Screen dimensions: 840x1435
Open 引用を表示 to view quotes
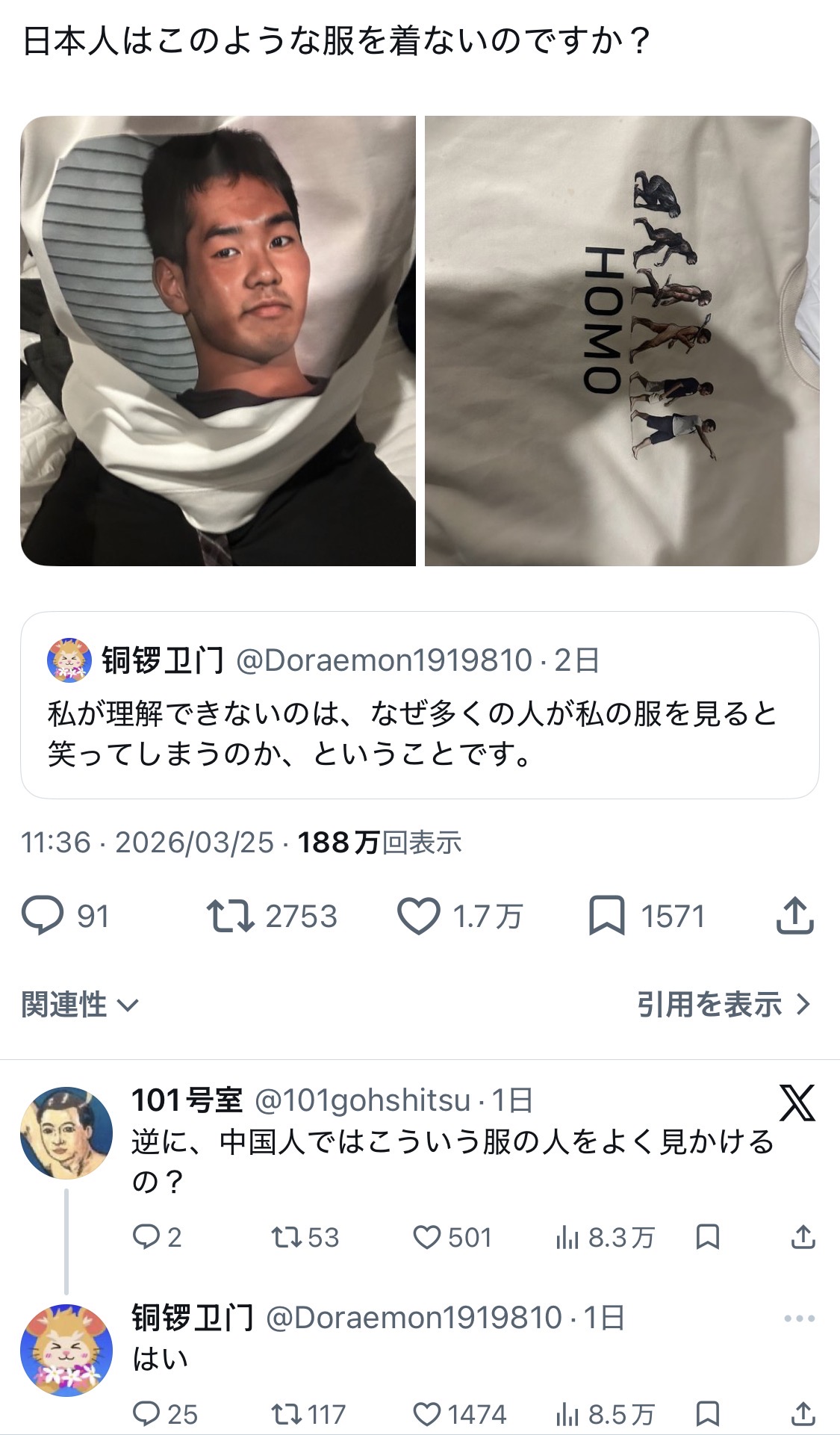724,1004
